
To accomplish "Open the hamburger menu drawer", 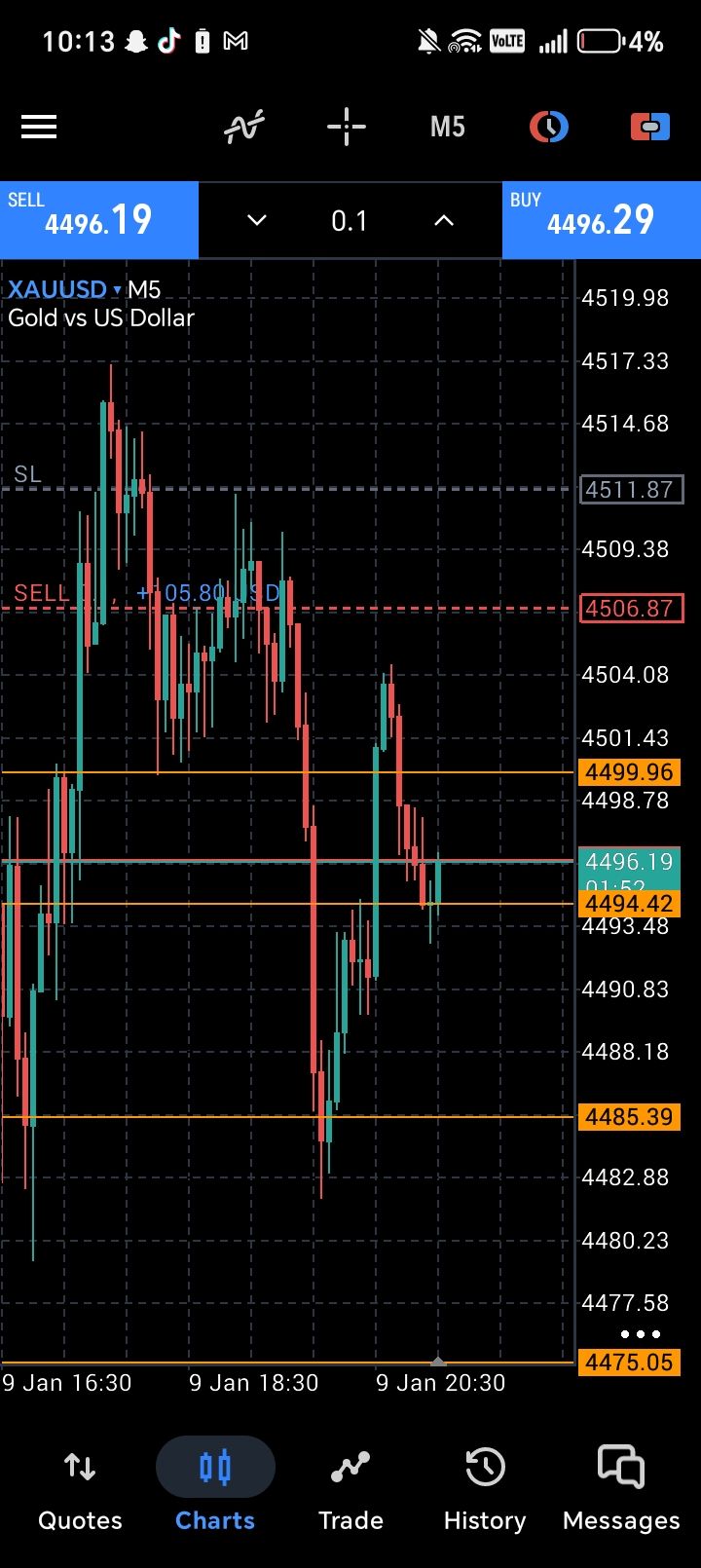I will click(39, 127).
